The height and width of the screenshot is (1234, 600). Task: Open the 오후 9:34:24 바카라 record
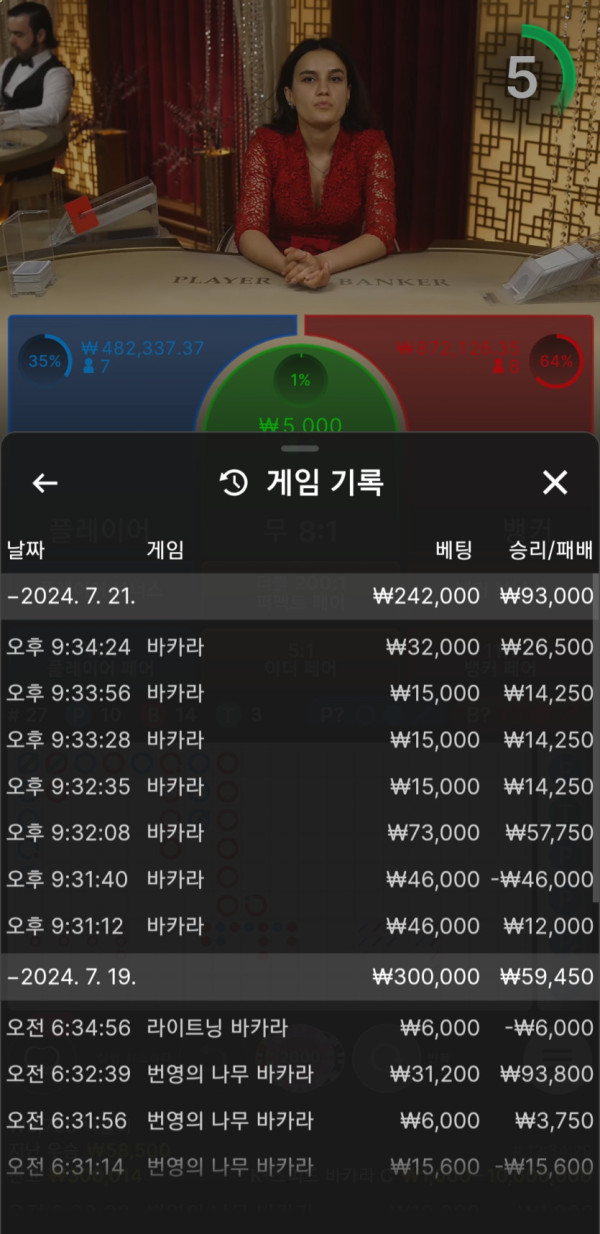pos(300,647)
